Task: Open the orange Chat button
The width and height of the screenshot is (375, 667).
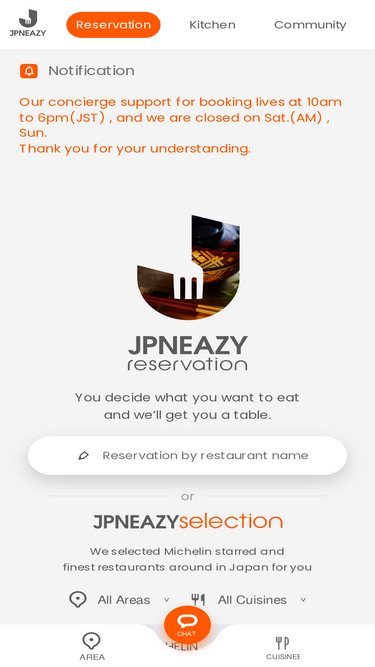Action: (188, 625)
